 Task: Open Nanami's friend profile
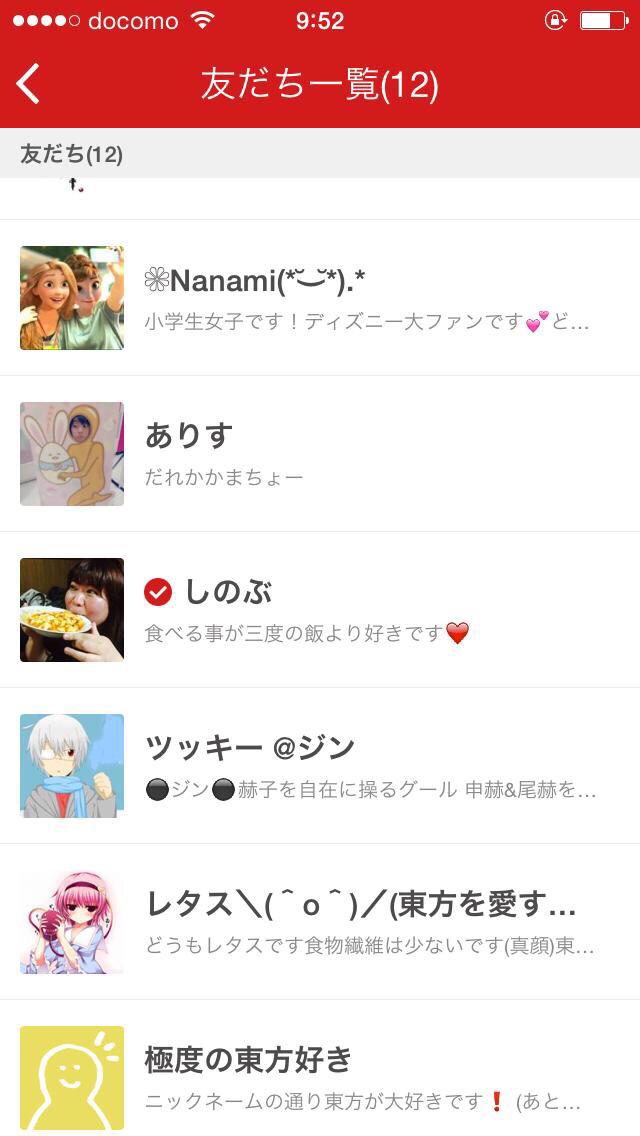(320, 298)
